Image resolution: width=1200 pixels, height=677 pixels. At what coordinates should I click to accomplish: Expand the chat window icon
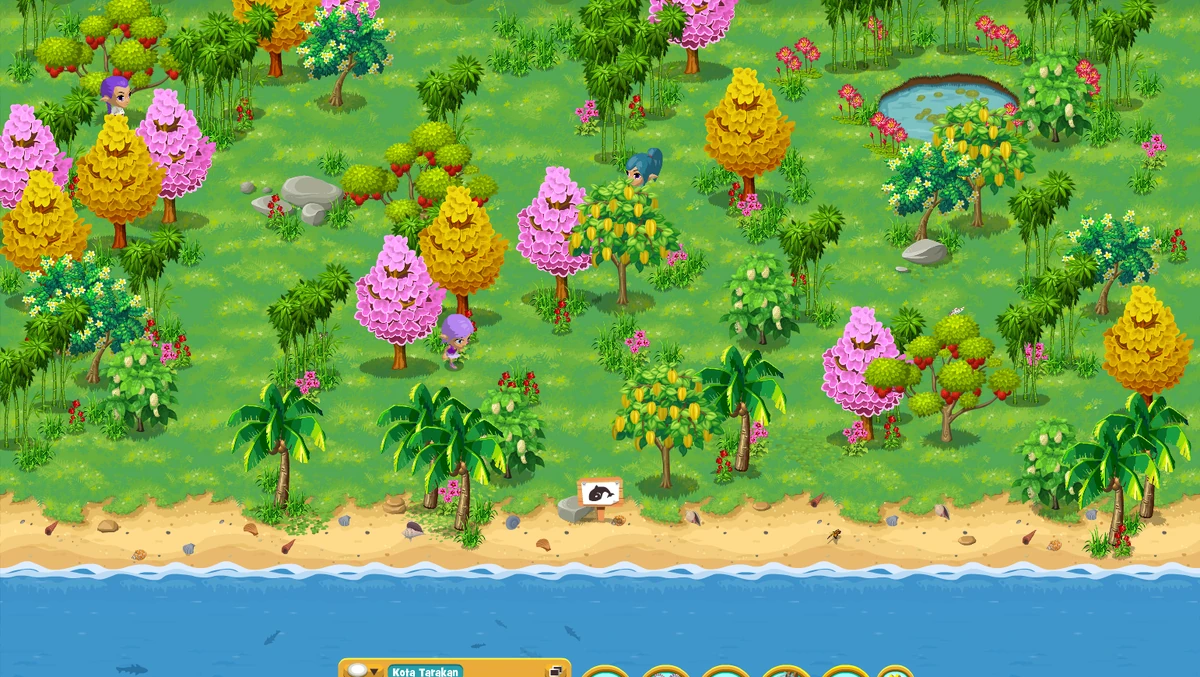click(x=555, y=671)
